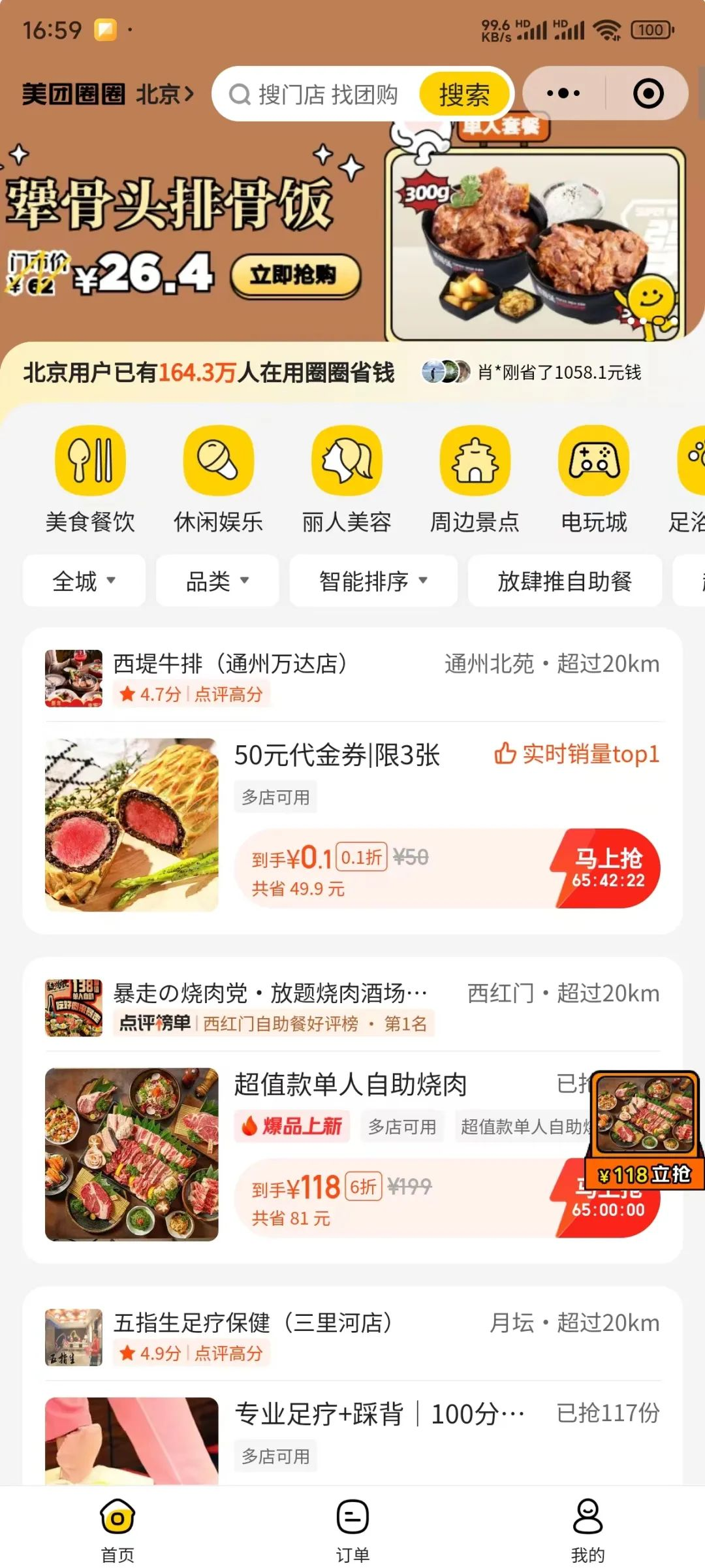Open the 智能排序 sort options
Screen dimensions: 705x1568
pos(373,581)
